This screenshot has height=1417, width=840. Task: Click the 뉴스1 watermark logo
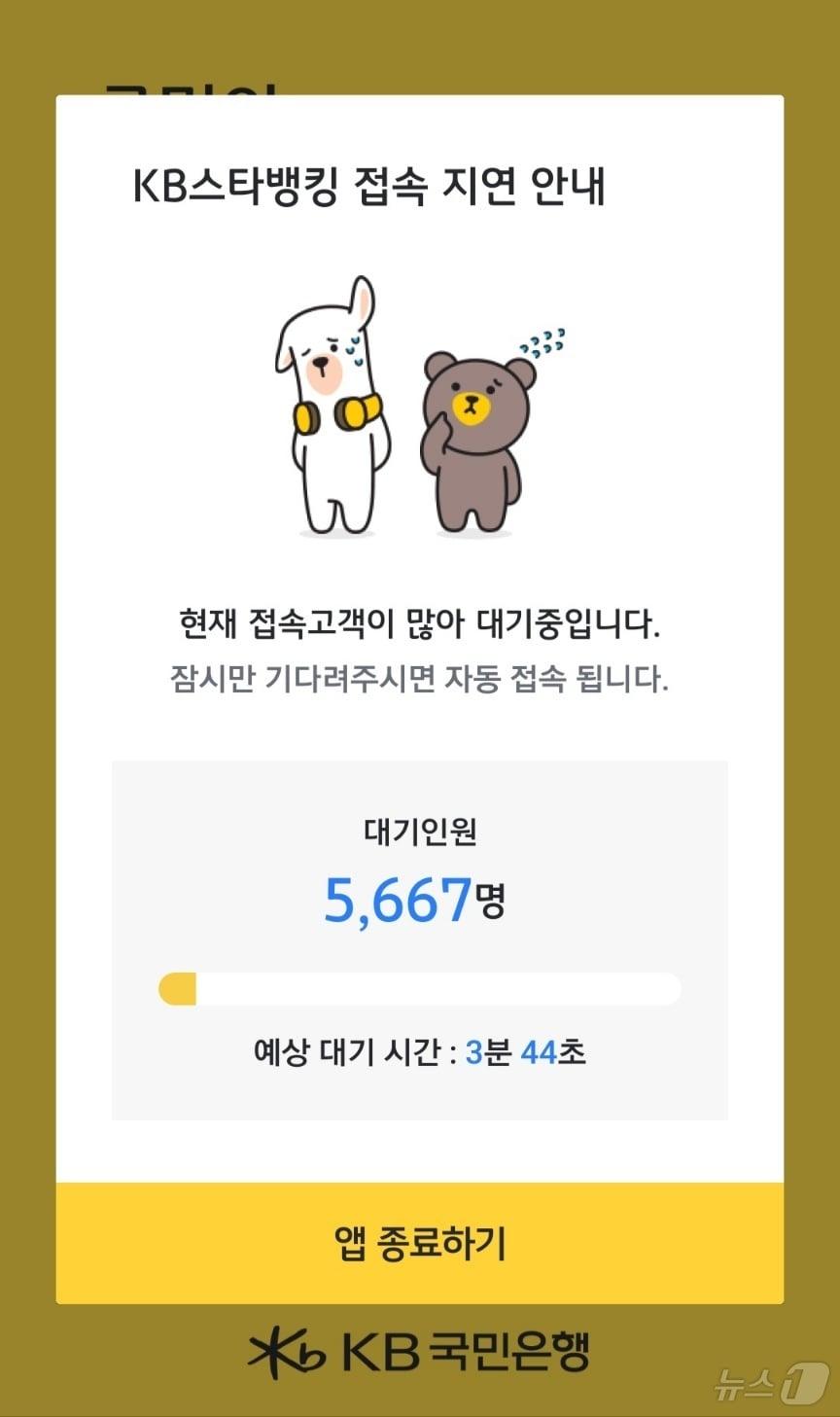768,1381
